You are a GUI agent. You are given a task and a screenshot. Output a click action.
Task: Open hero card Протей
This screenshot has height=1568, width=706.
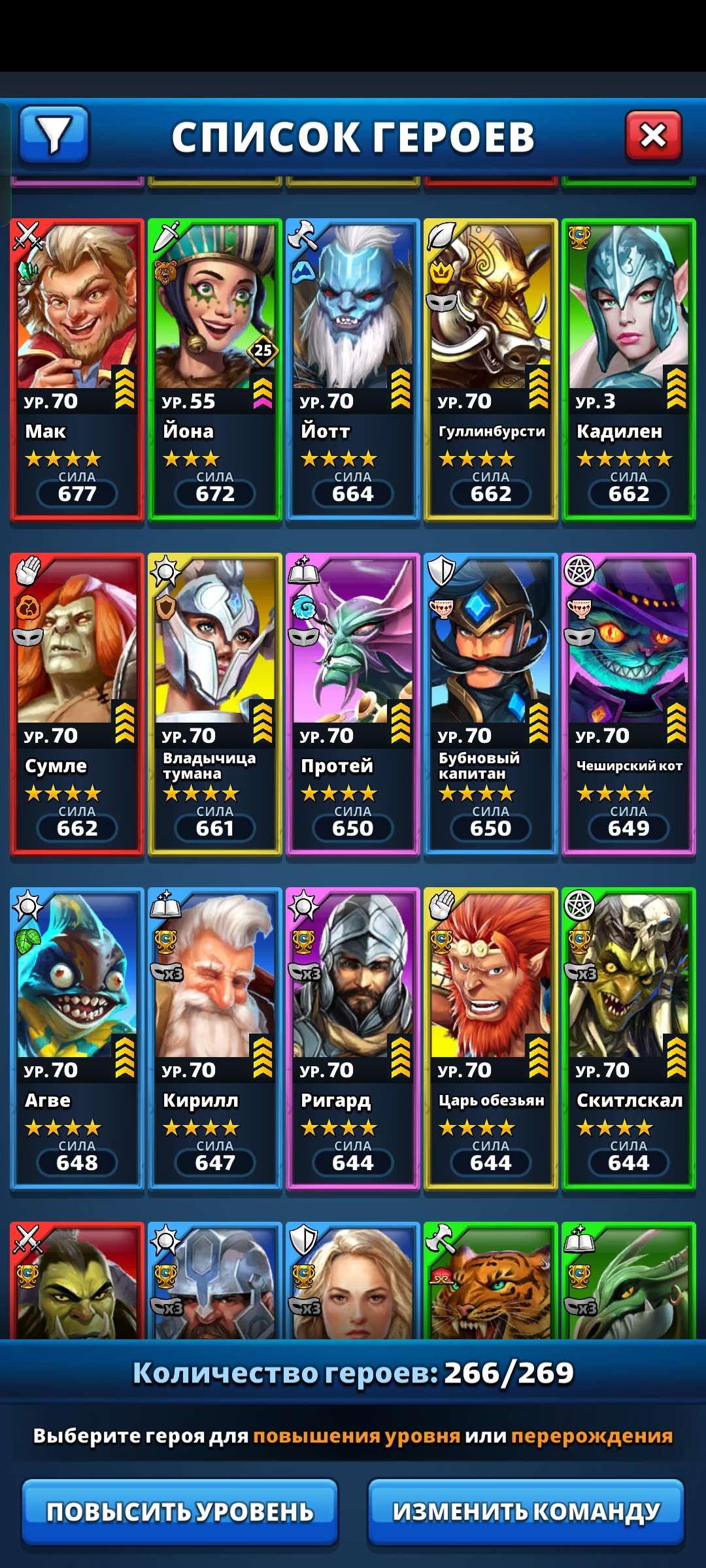click(353, 704)
